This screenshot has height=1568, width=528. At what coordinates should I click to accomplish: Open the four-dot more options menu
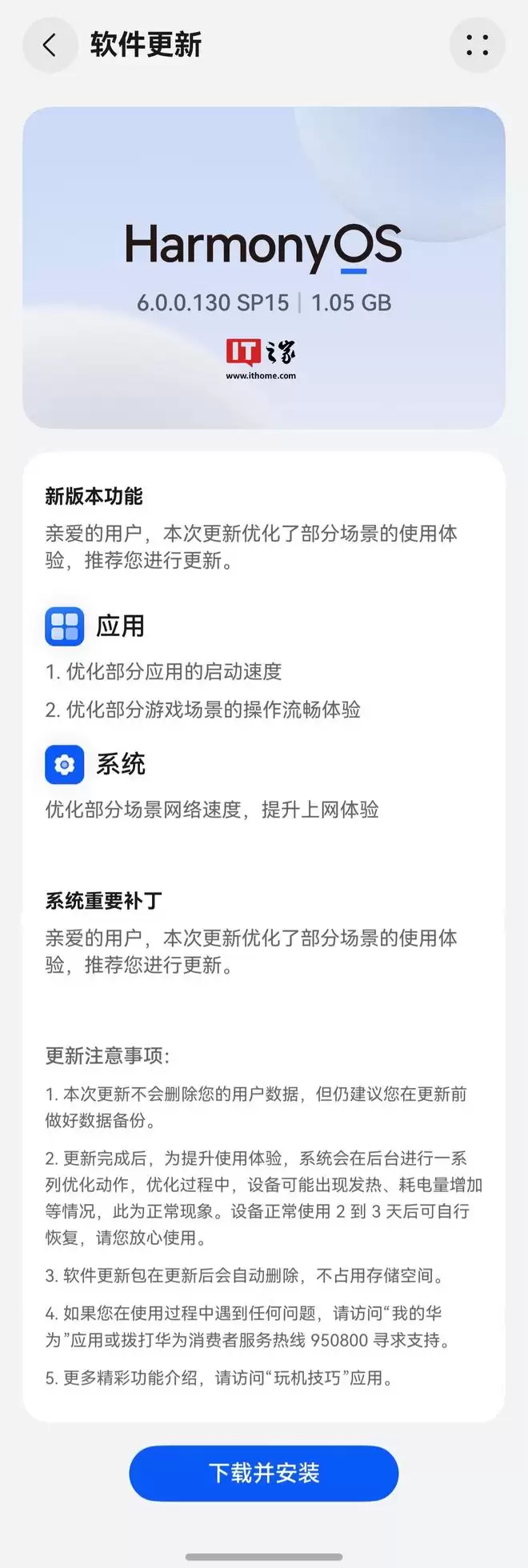click(477, 46)
